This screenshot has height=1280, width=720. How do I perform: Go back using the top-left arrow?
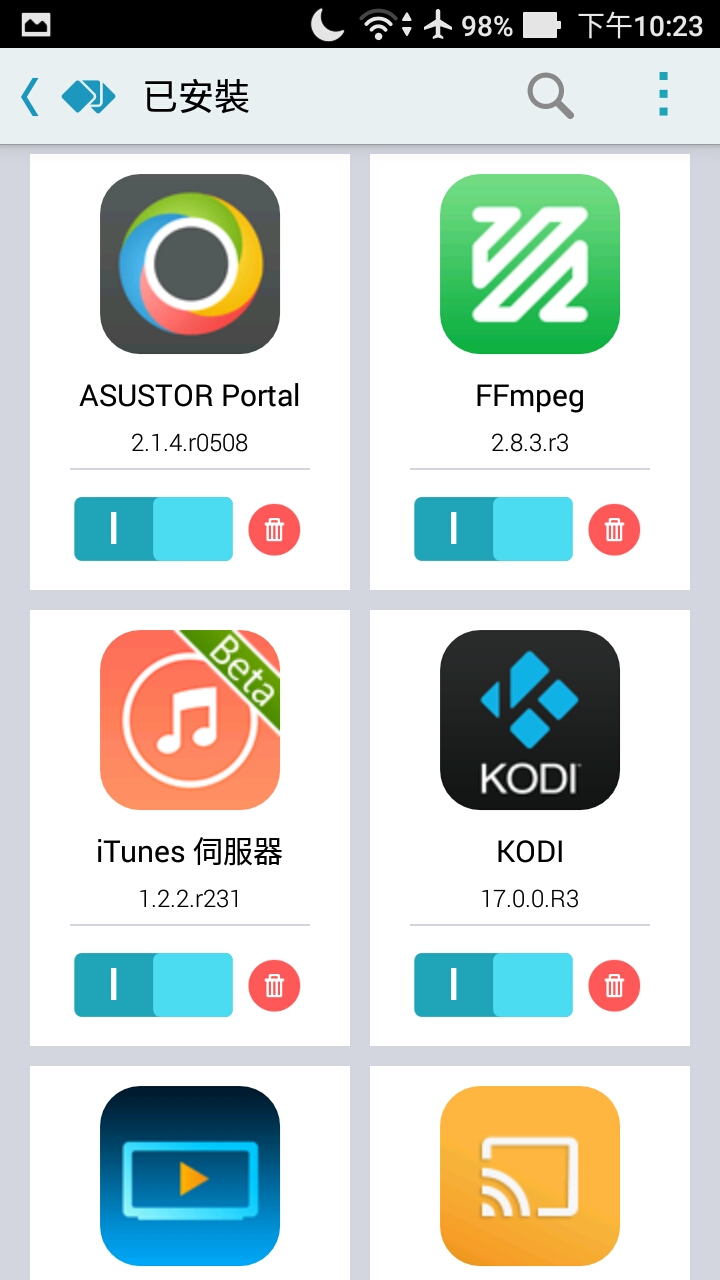[x=30, y=97]
